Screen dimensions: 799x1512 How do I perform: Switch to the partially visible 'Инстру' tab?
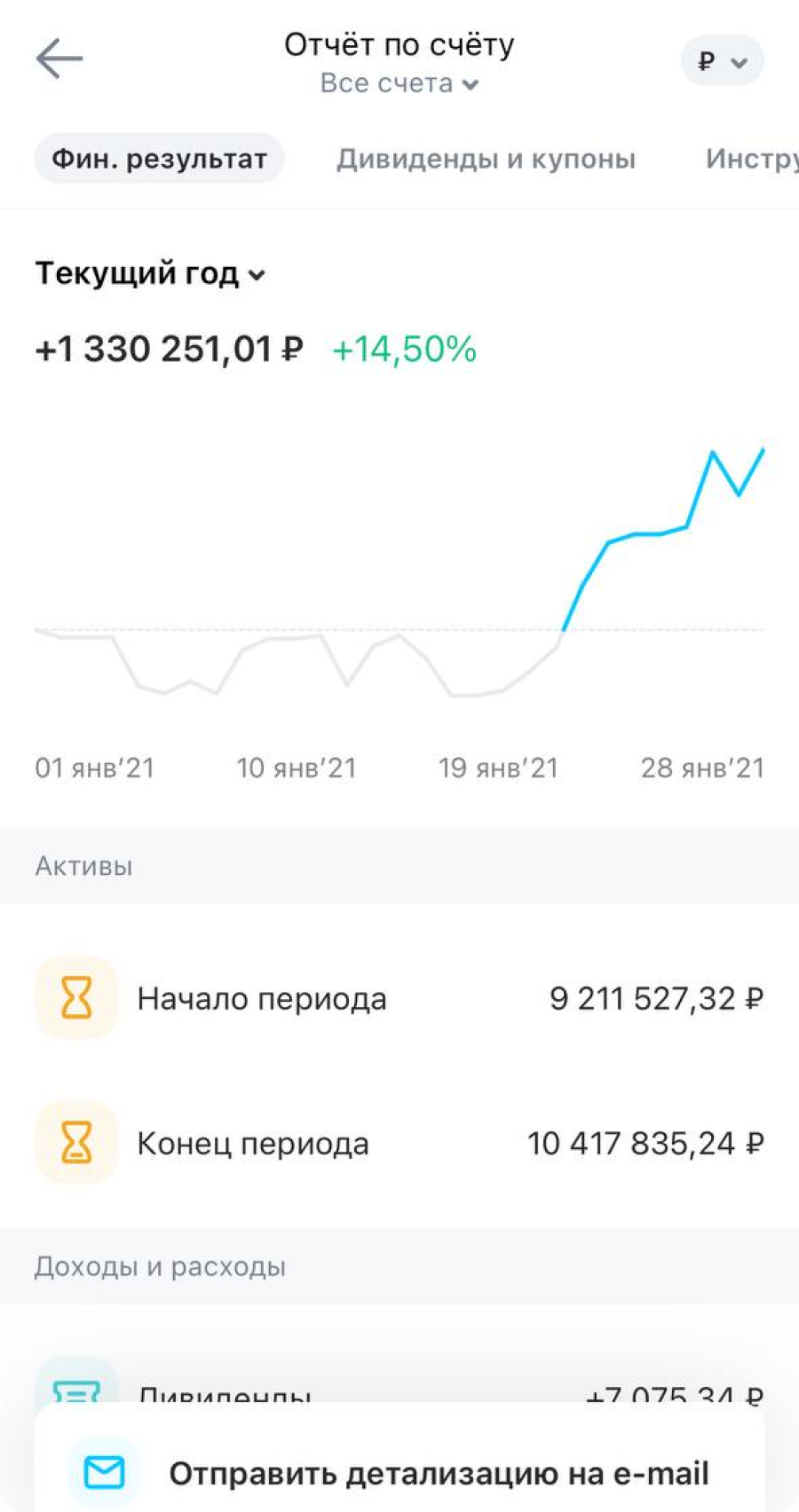click(750, 160)
